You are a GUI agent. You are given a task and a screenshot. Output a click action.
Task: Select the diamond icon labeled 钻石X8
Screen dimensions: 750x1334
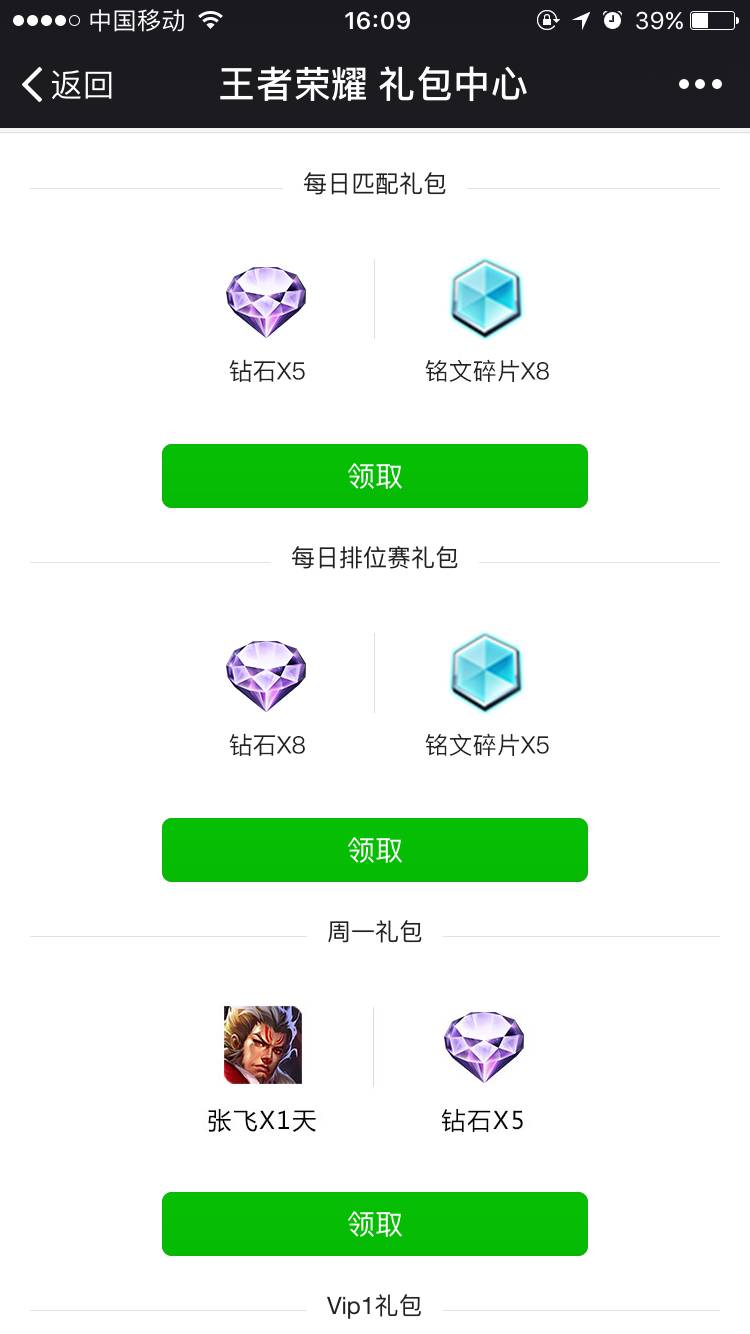click(265, 673)
